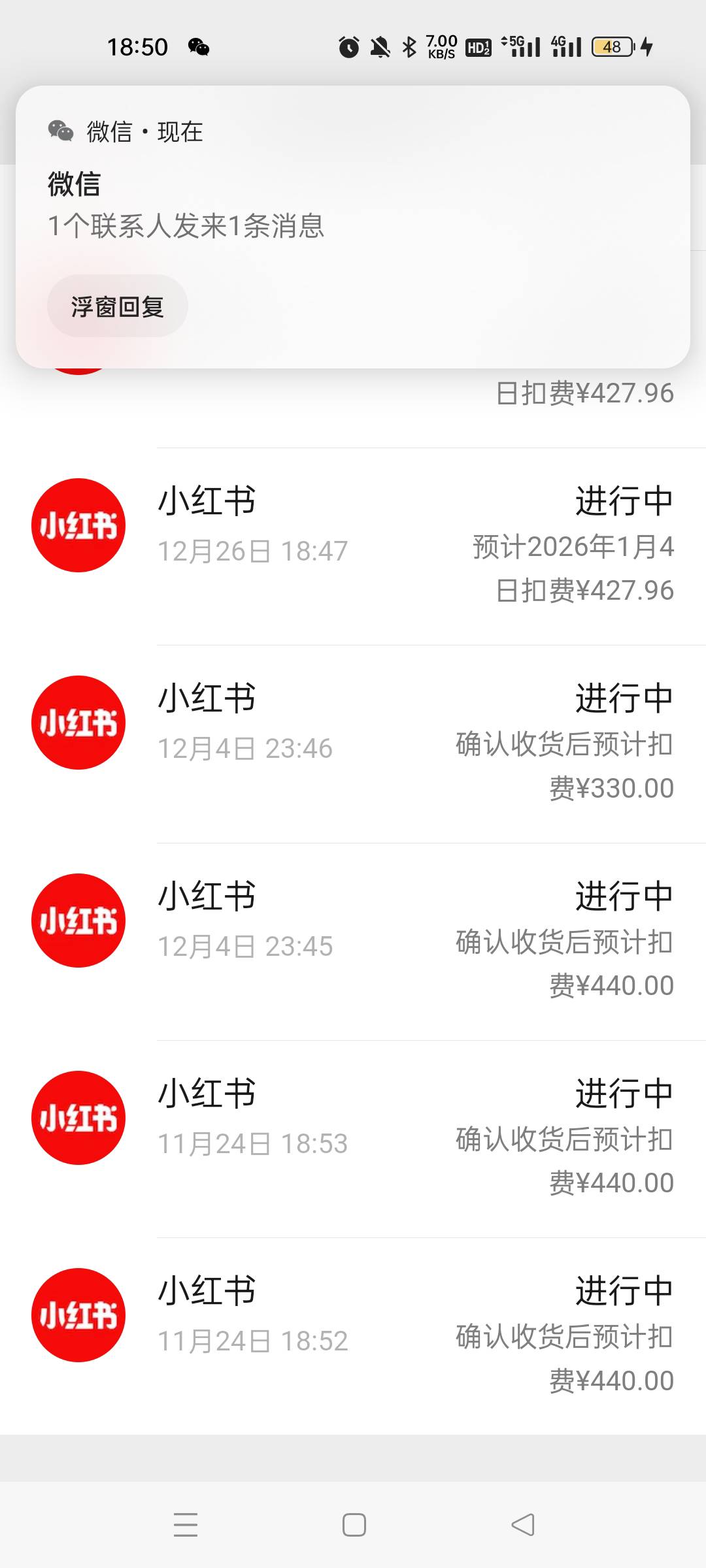
Task: Open the 小红书 record from 11月24日 18:52
Action: 353,1335
